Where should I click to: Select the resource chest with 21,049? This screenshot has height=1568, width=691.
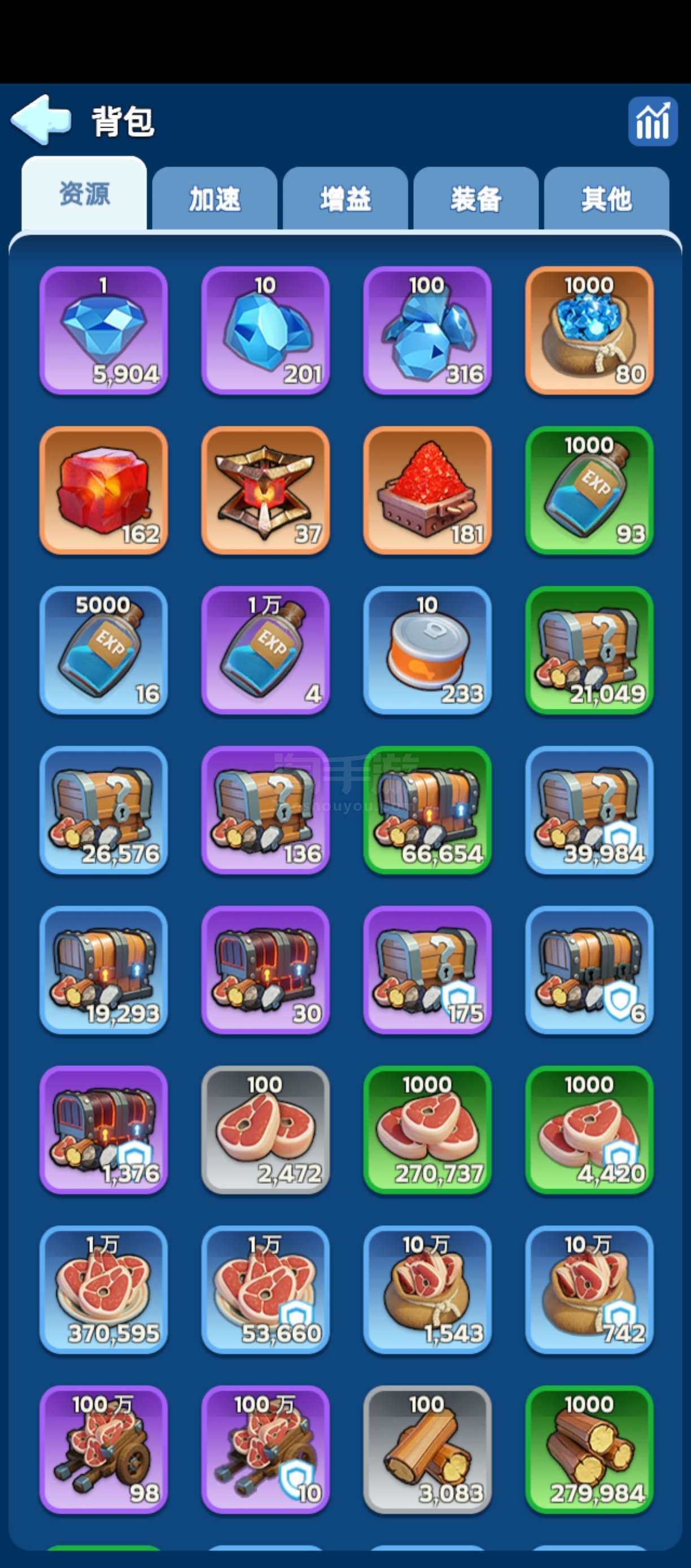[589, 650]
